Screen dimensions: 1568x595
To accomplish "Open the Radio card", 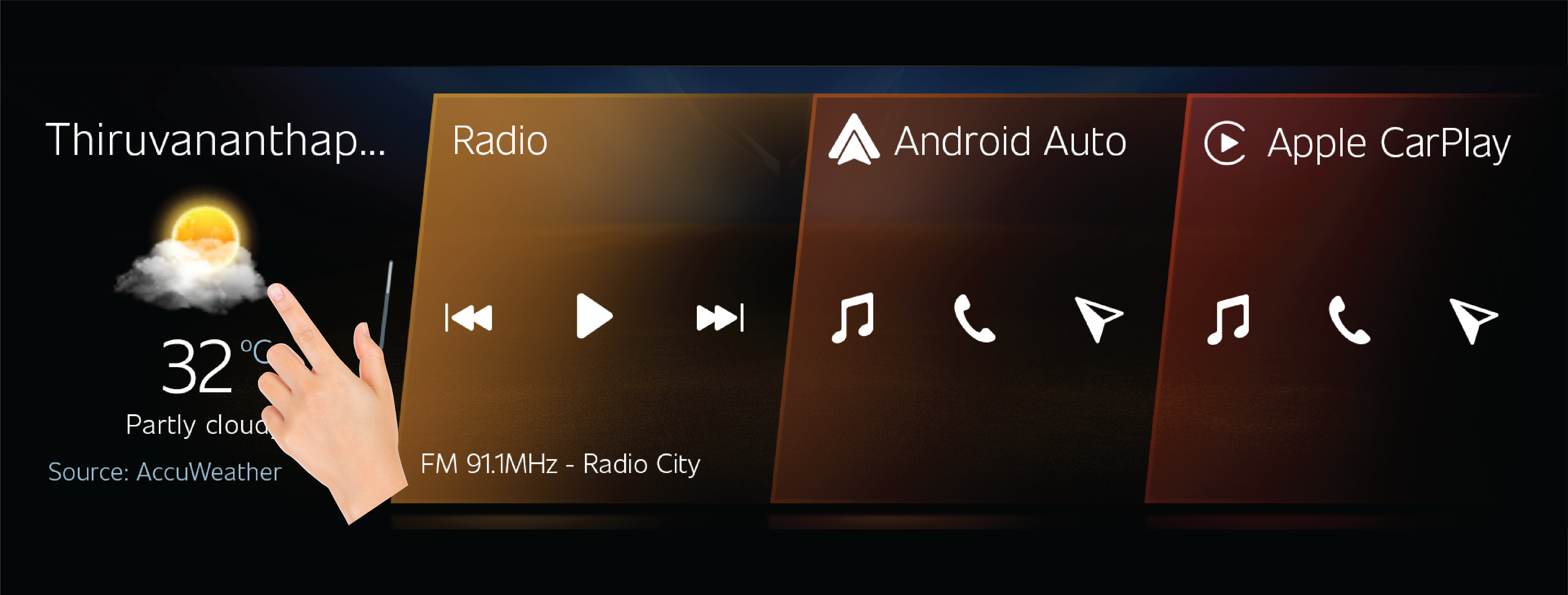I will (500, 141).
